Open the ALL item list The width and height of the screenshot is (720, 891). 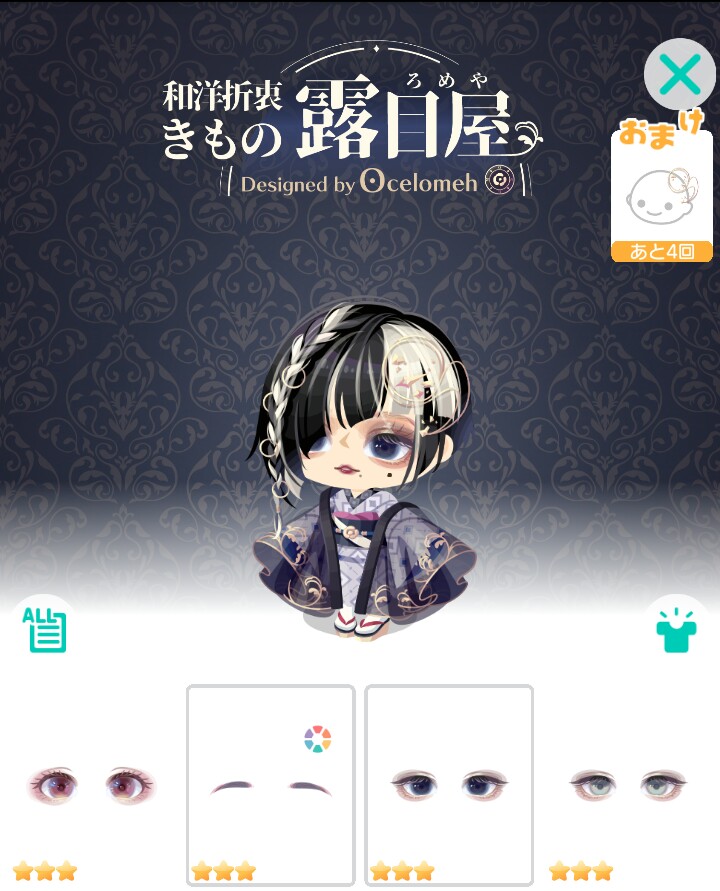44,630
